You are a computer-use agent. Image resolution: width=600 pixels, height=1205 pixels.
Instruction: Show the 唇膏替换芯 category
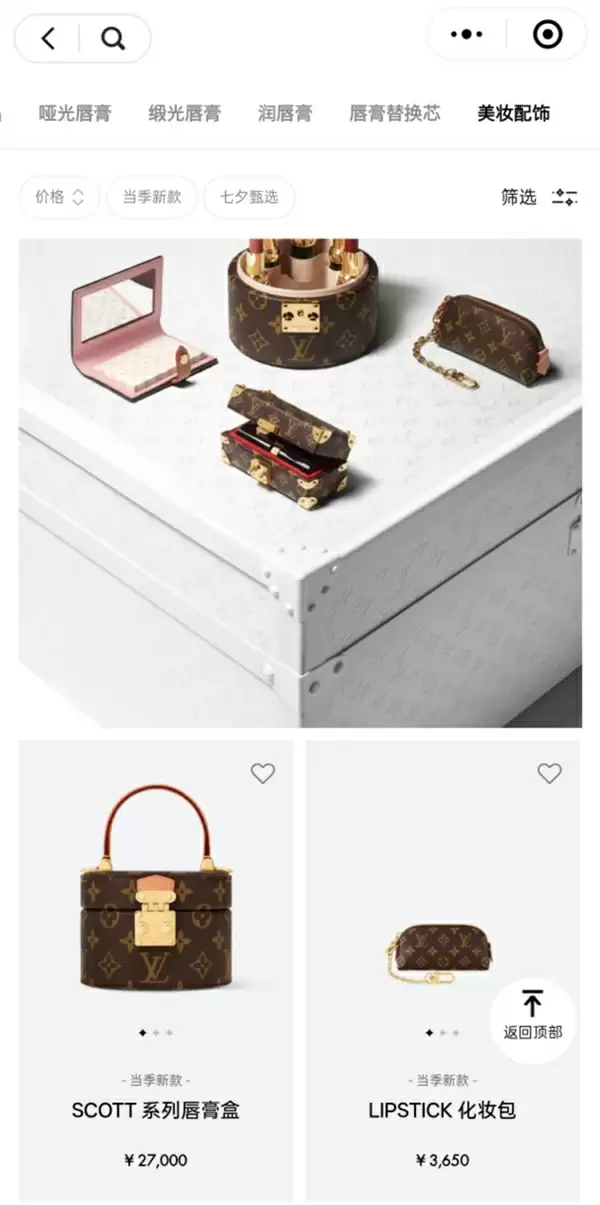pyautogui.click(x=394, y=113)
